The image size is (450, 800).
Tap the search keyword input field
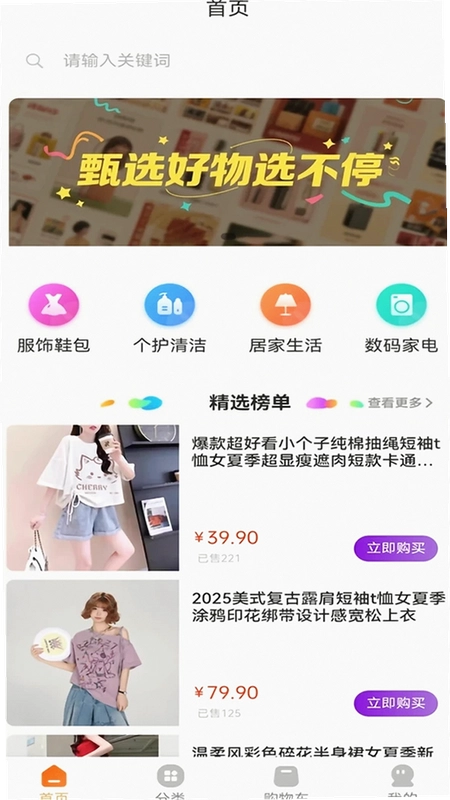coord(224,61)
